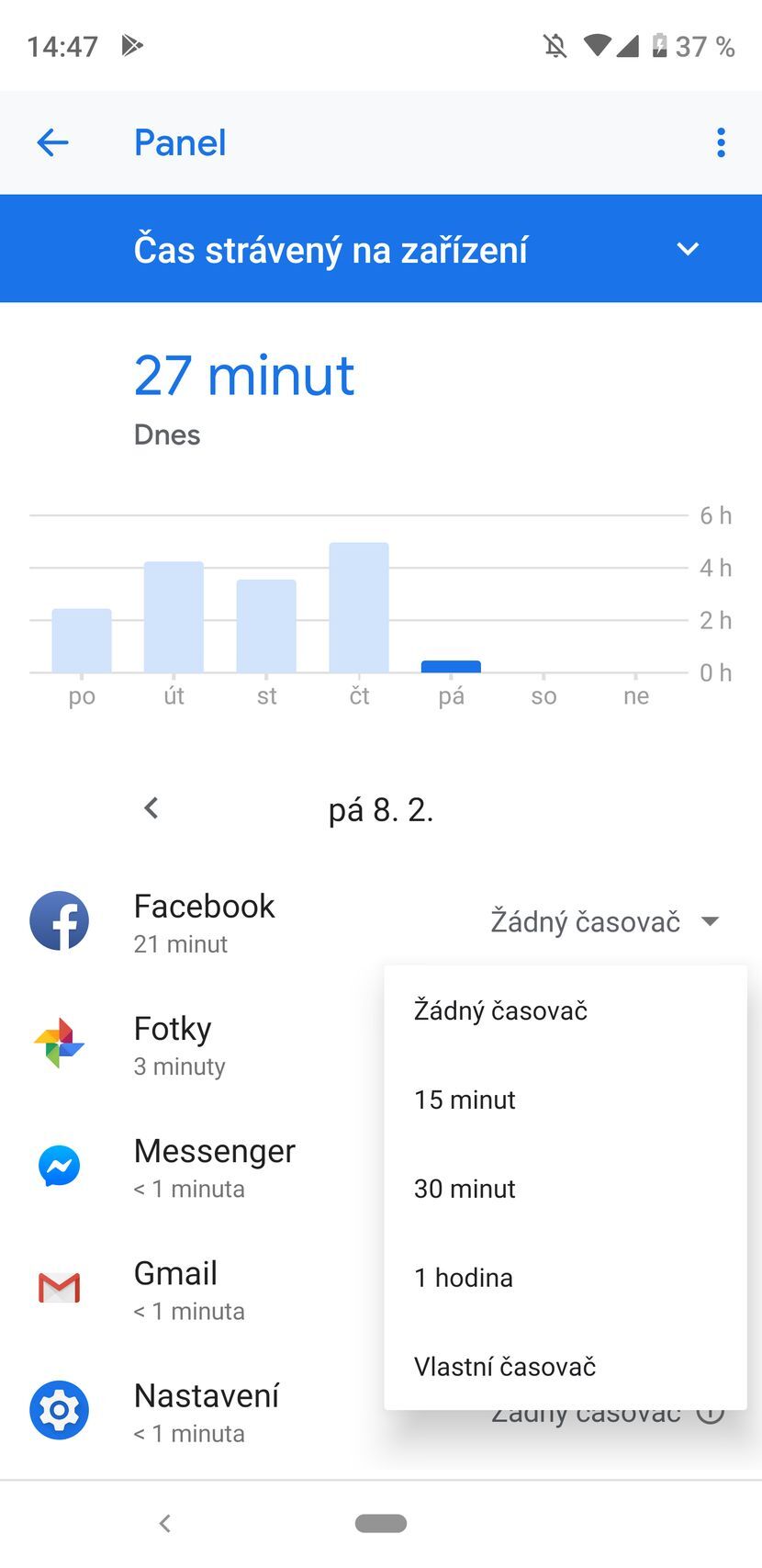Tap the previous-day chevron beside pá 8. 2.

[x=151, y=808]
